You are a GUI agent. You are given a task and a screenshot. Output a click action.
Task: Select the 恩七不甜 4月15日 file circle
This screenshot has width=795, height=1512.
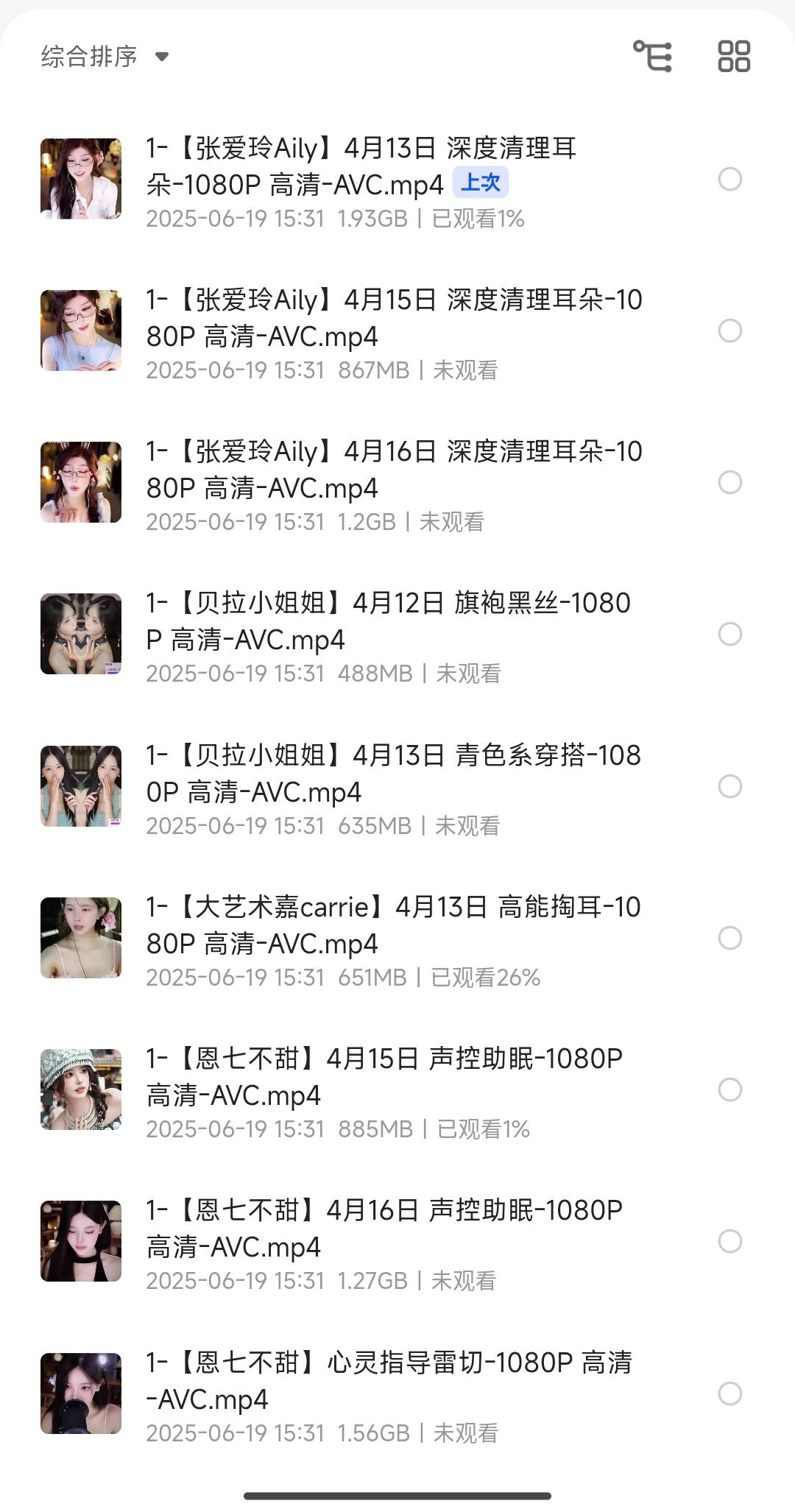click(729, 1089)
